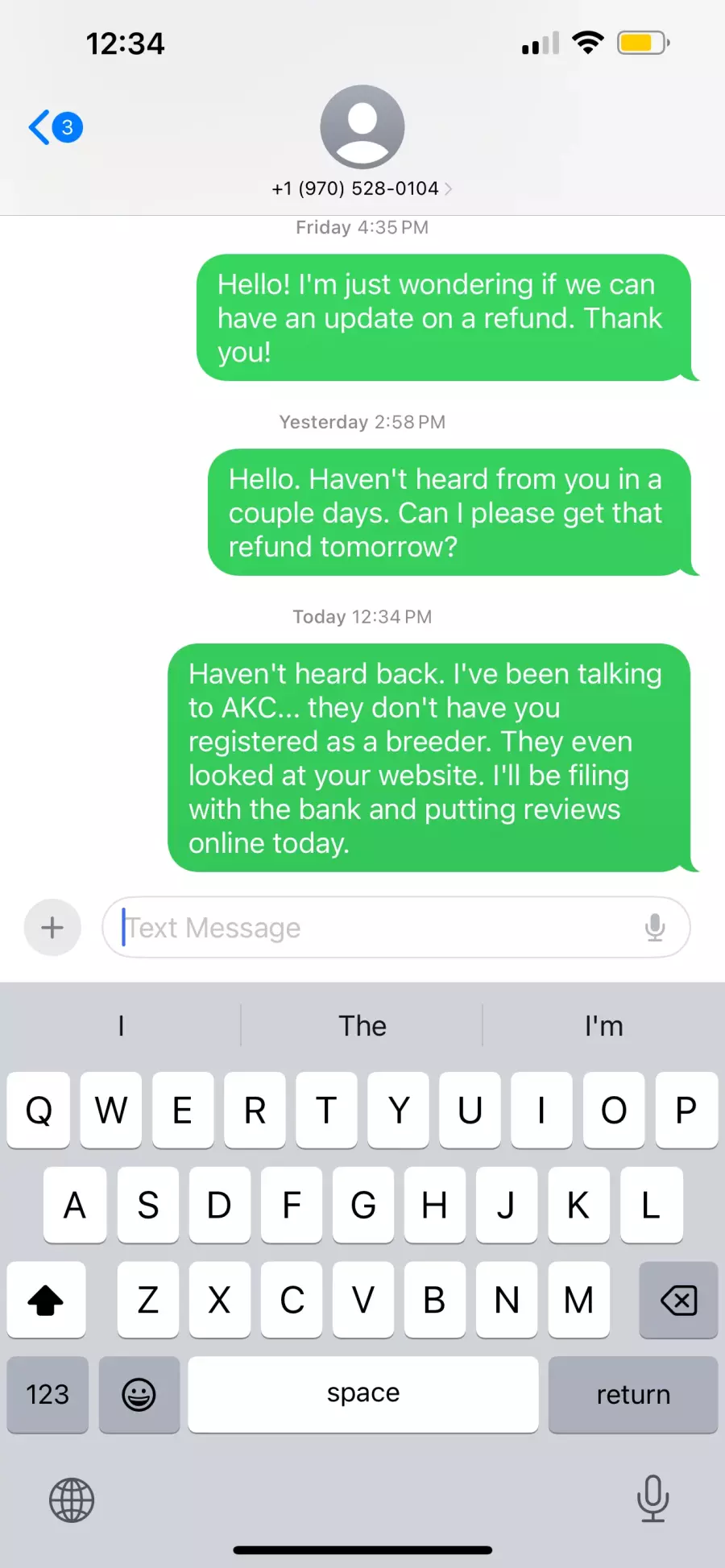Viewport: 725px width, 1568px height.
Task: Hit the return key
Action: point(633,1394)
